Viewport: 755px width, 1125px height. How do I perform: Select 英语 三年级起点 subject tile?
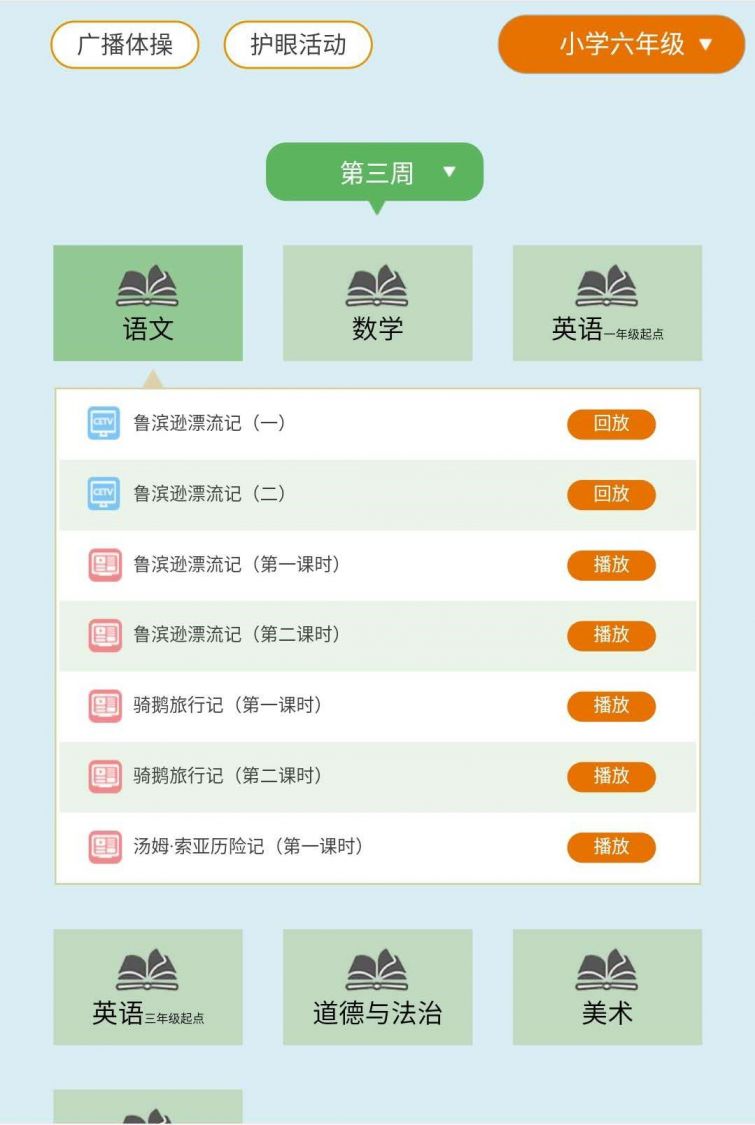(x=148, y=987)
